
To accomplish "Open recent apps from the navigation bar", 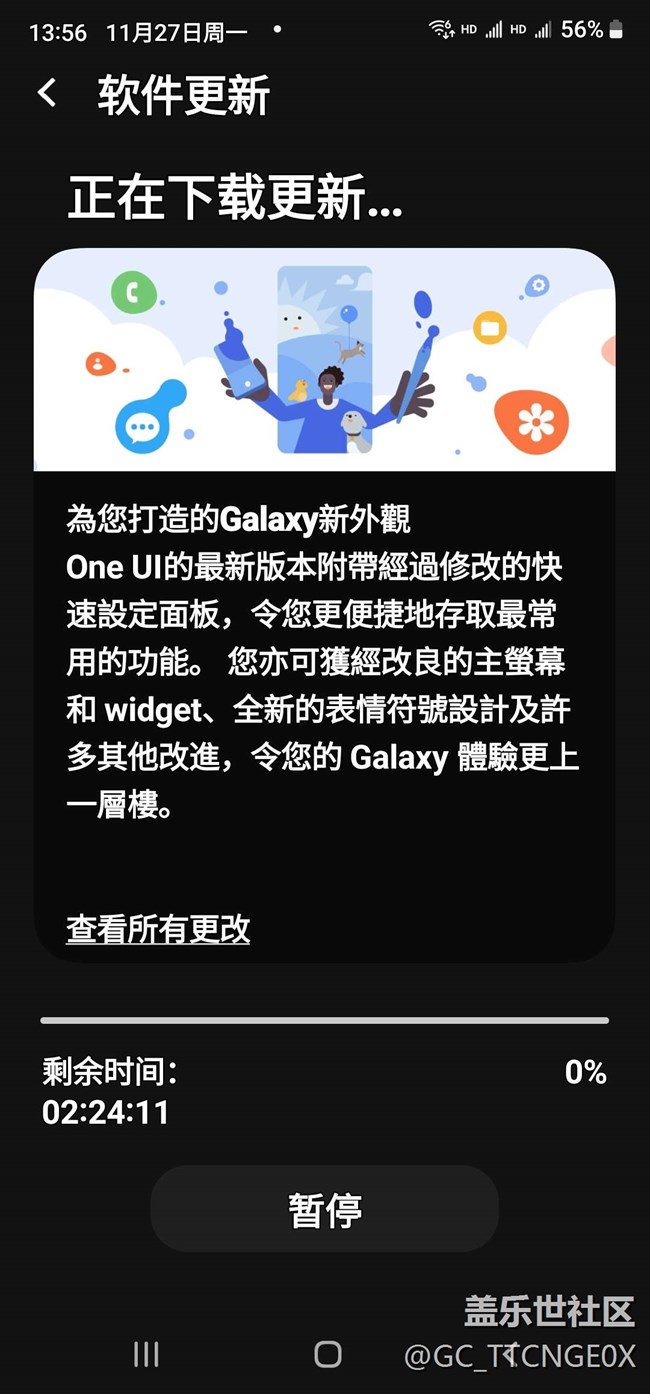I will [146, 1354].
